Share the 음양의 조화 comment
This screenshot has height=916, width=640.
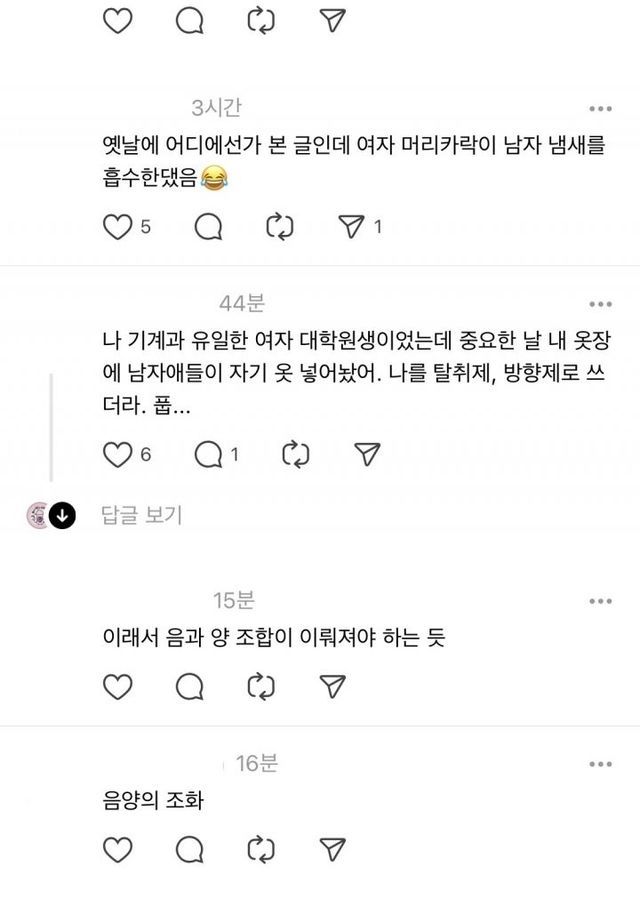pos(332,851)
